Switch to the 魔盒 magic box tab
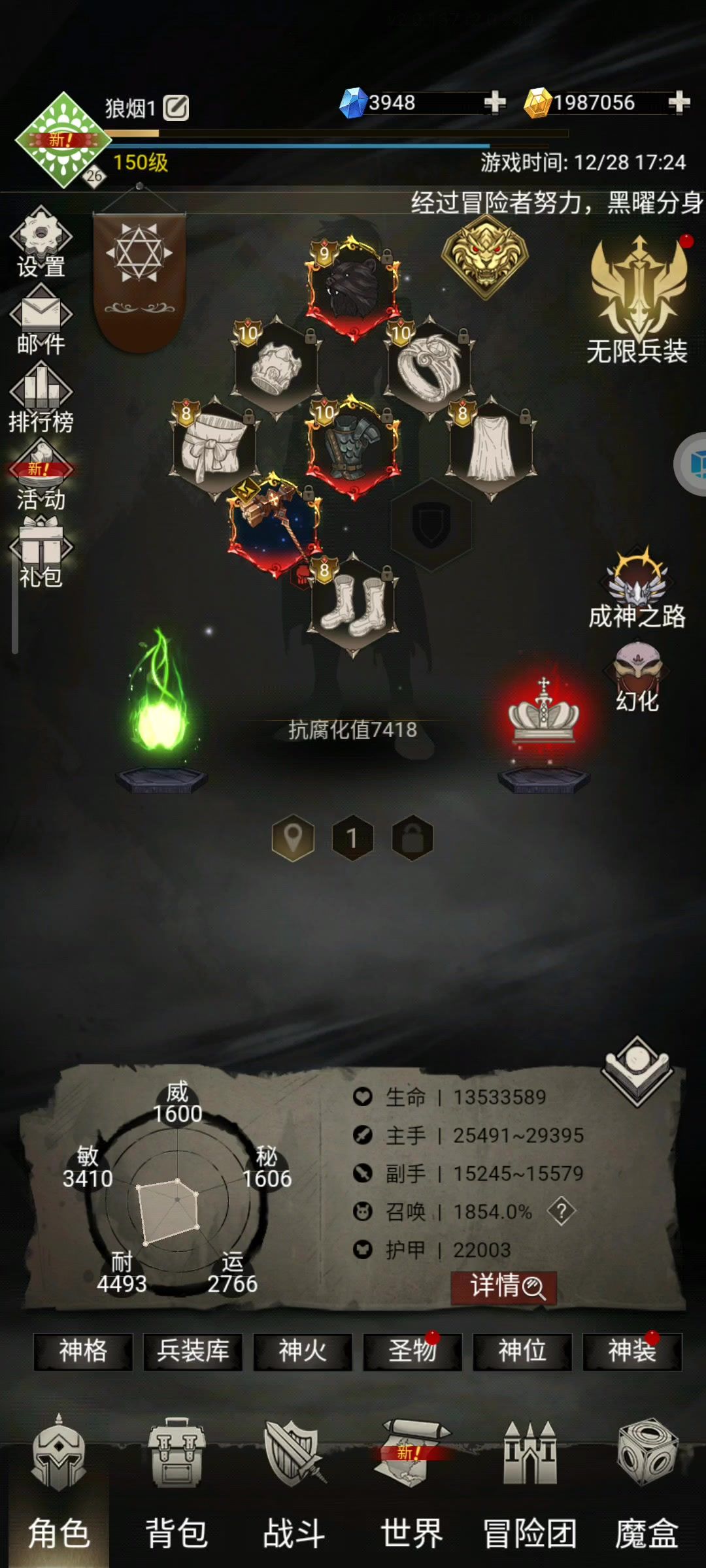The image size is (706, 1568). click(647, 1483)
